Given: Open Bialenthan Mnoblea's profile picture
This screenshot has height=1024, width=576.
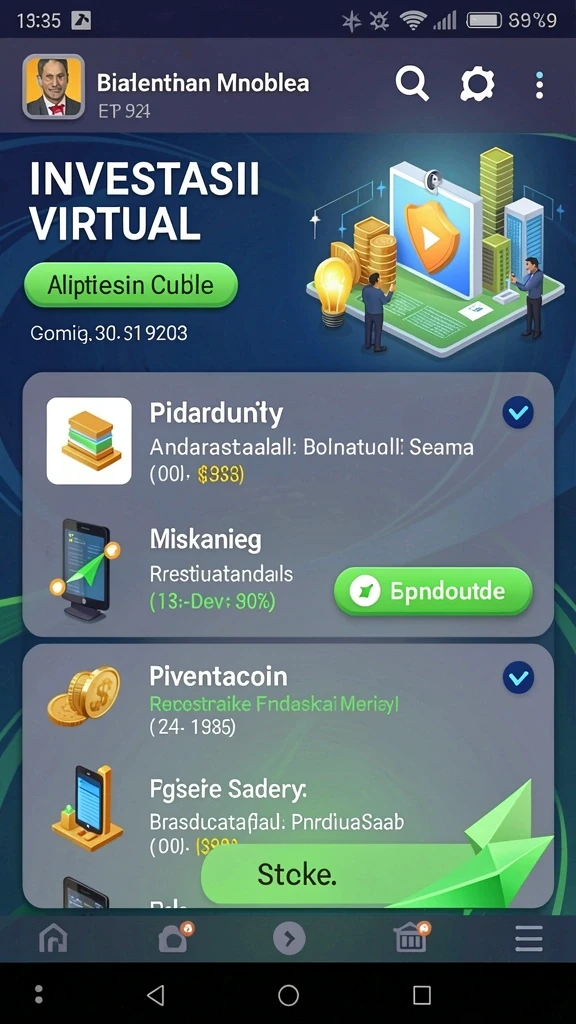Looking at the screenshot, I should (54, 86).
